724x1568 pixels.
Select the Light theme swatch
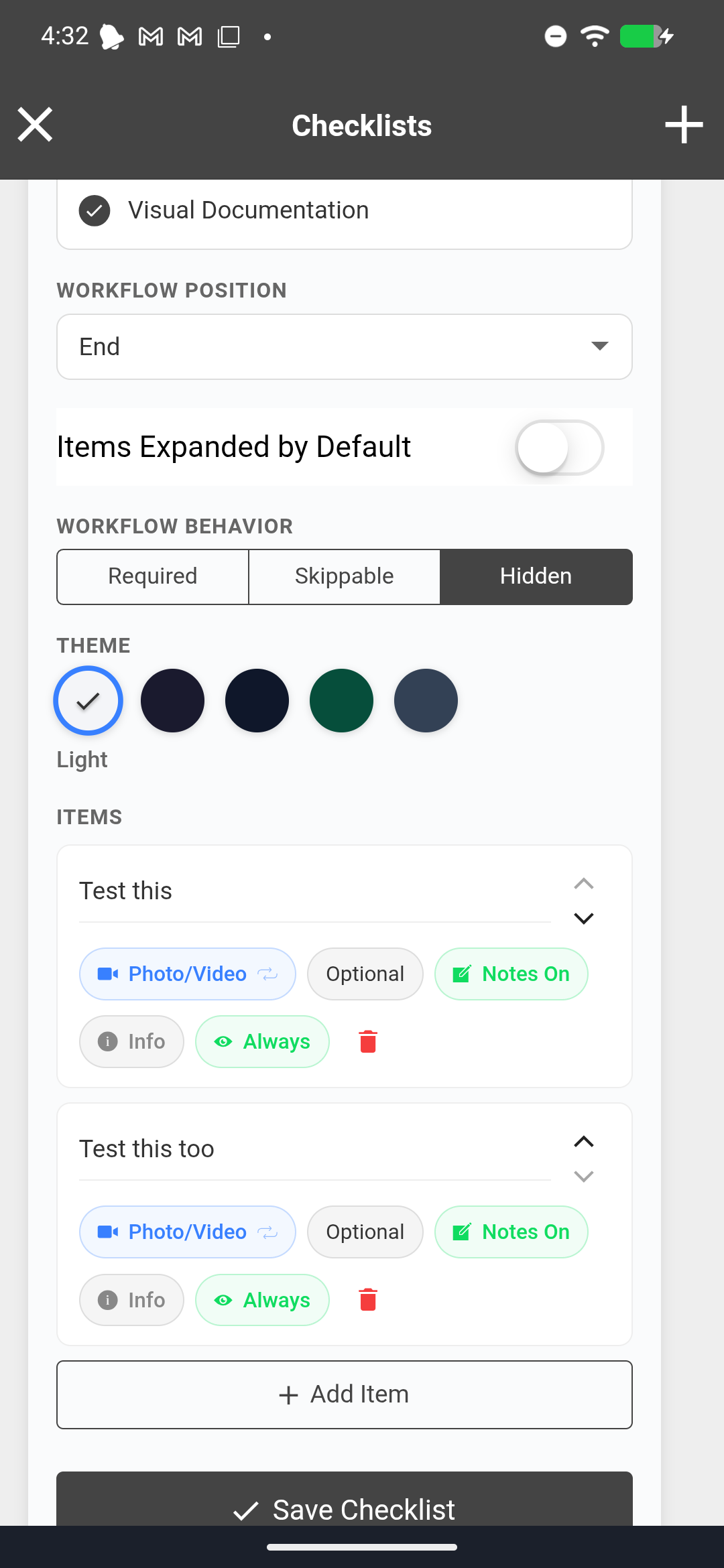click(x=88, y=700)
